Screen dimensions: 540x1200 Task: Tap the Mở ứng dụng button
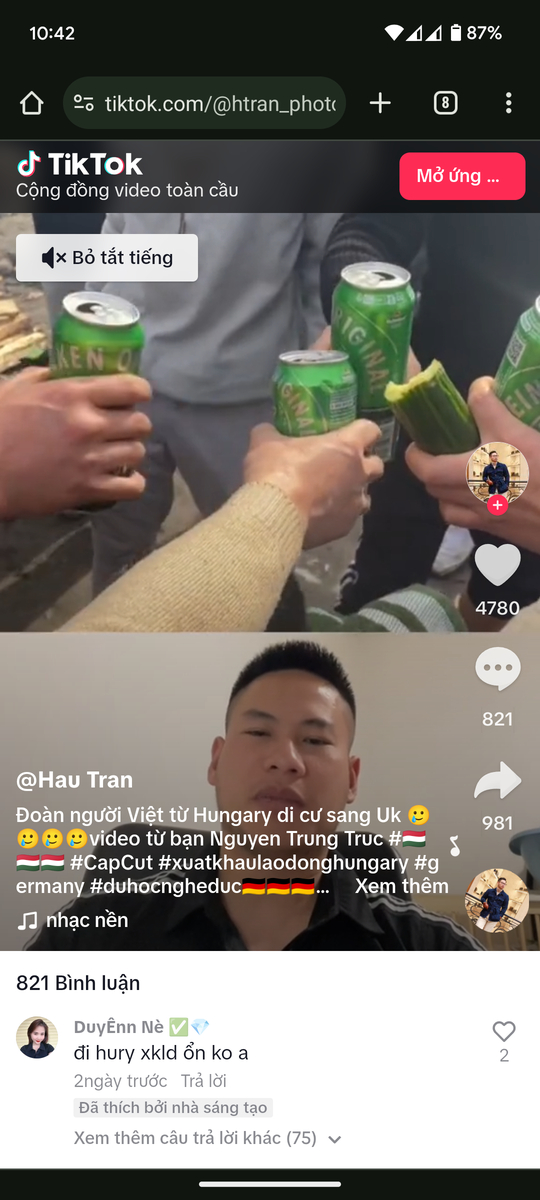(462, 176)
